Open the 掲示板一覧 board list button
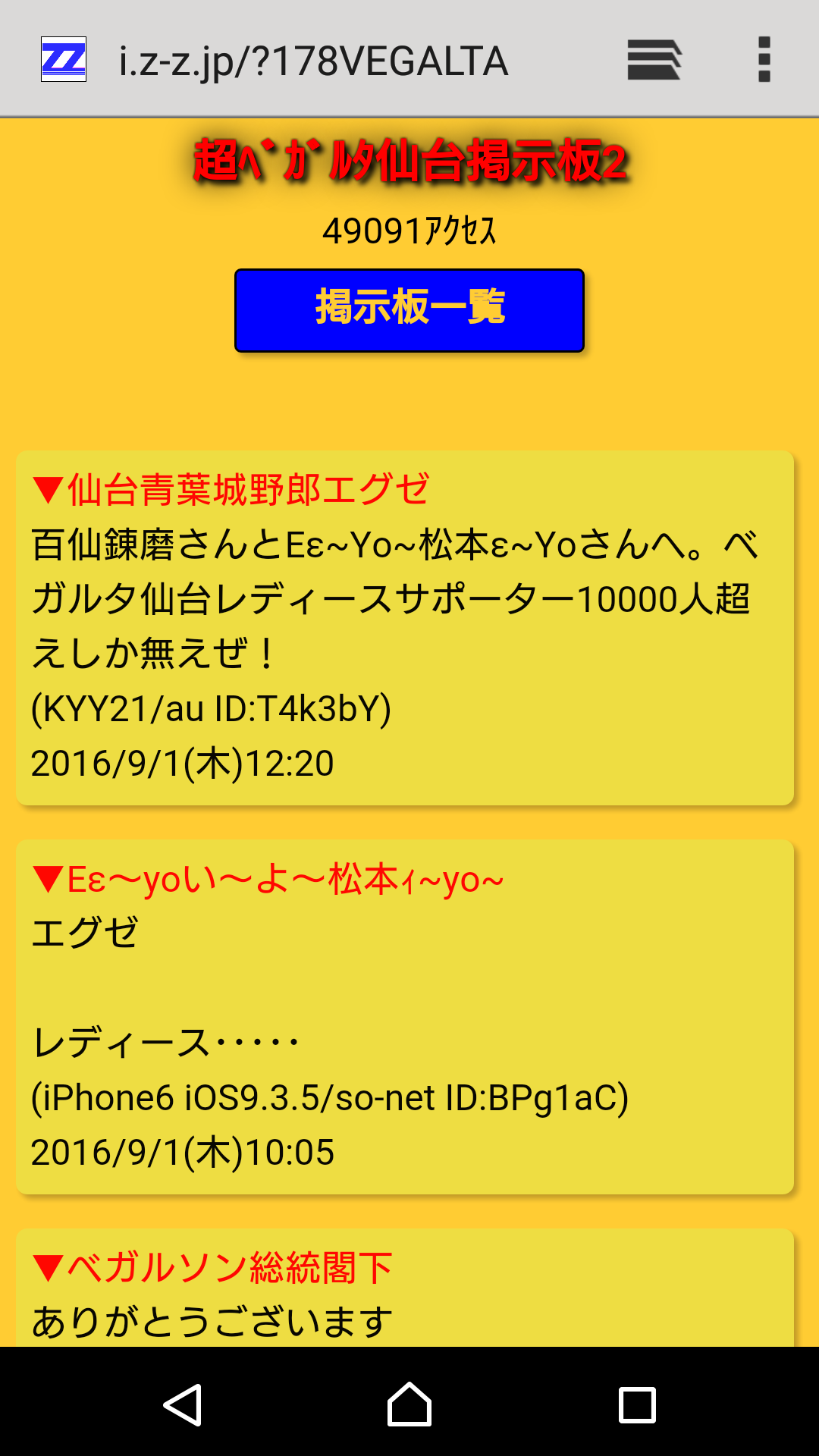The image size is (819, 1456). click(x=409, y=310)
